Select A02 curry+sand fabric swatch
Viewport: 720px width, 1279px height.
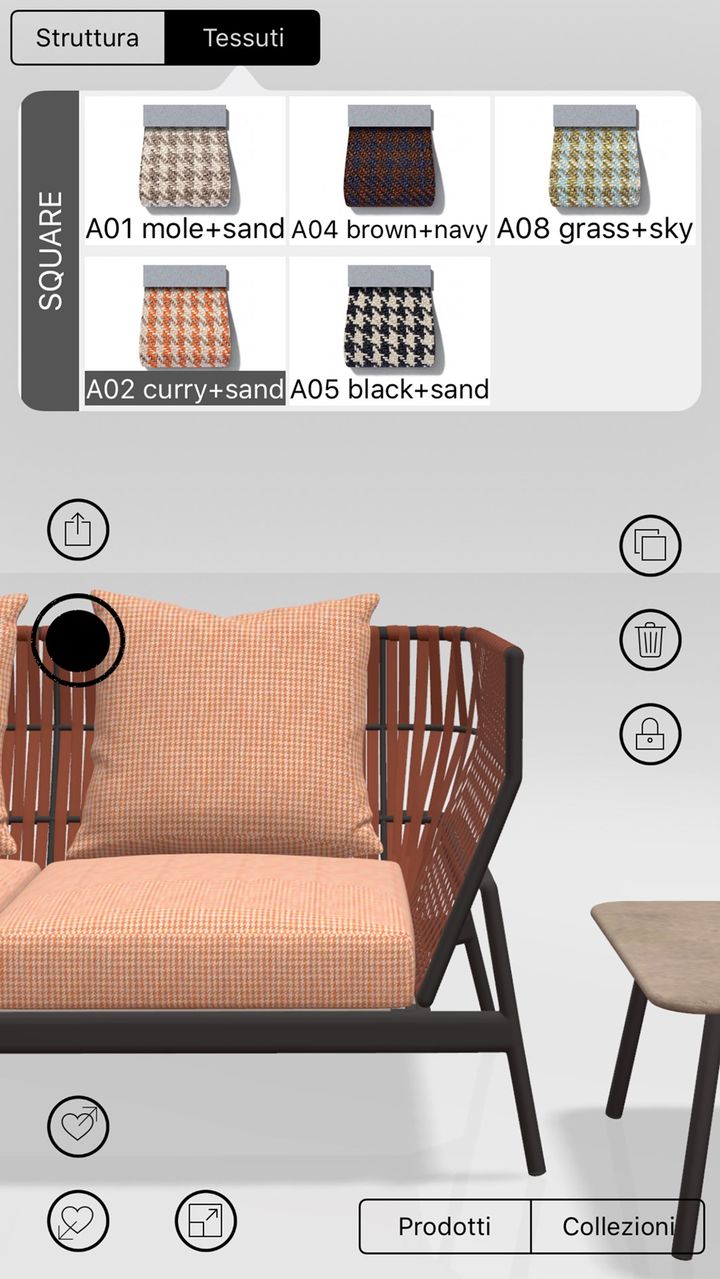click(185, 330)
